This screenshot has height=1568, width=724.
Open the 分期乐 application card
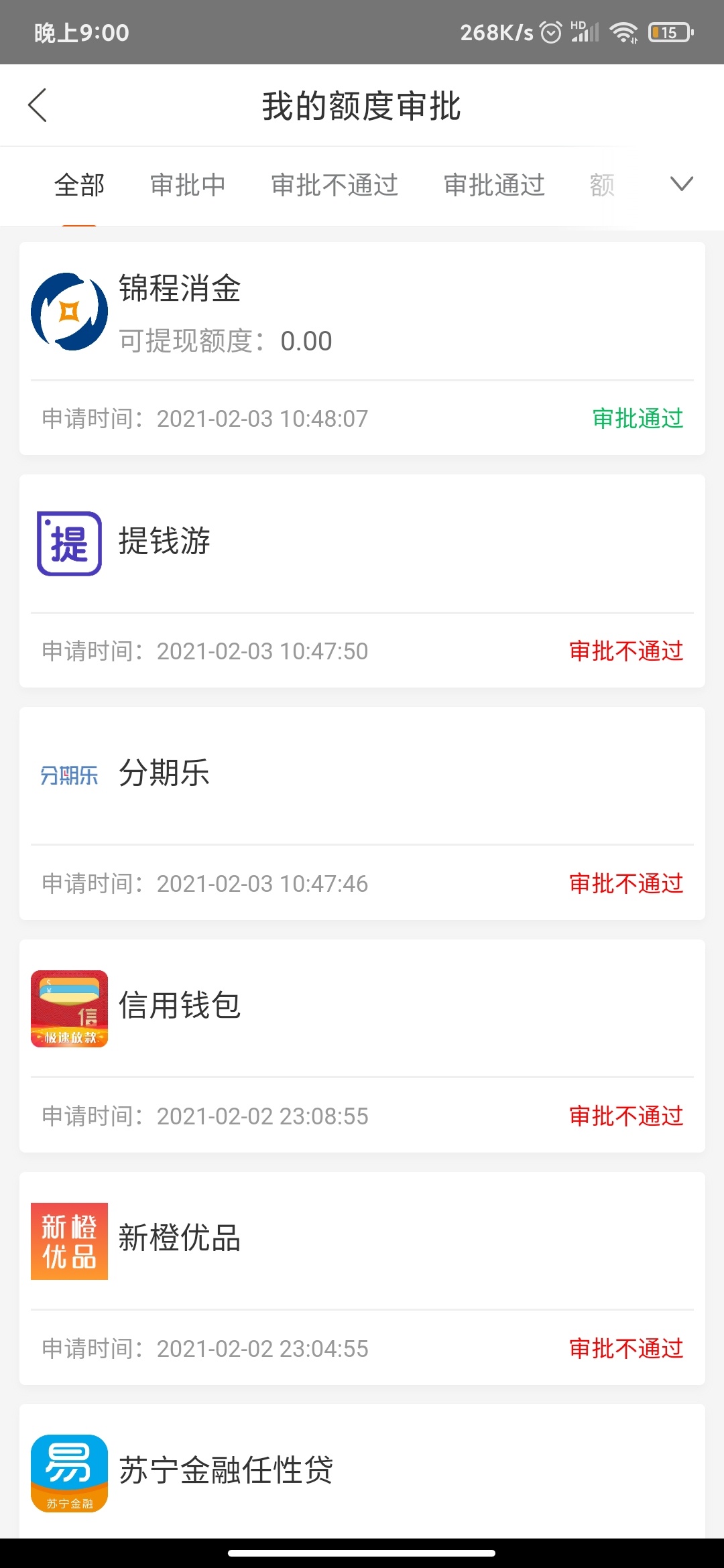[x=362, y=813]
